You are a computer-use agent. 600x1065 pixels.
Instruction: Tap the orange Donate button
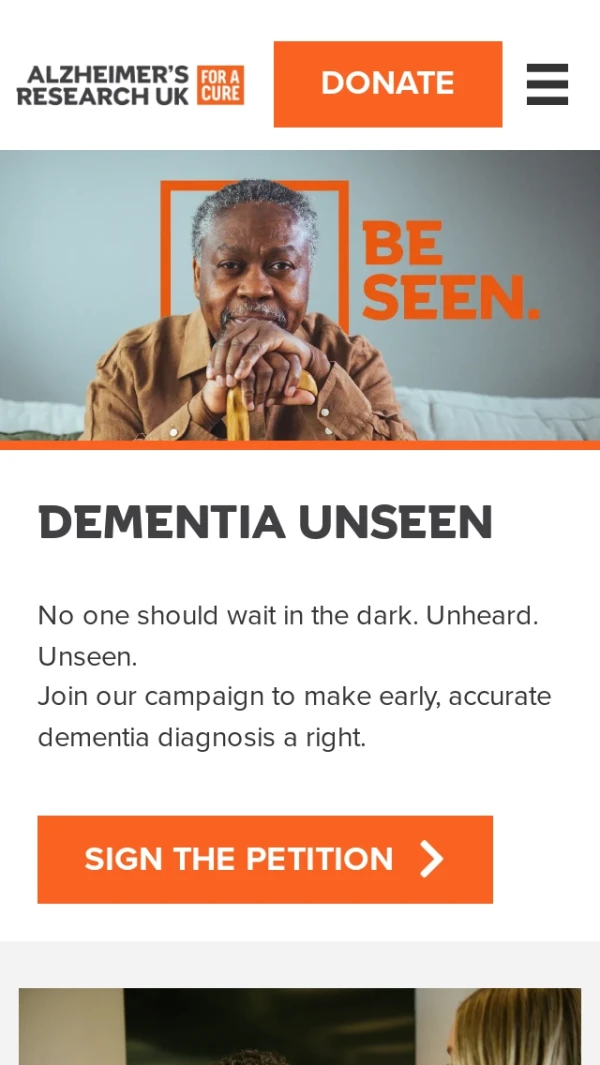[x=387, y=84]
